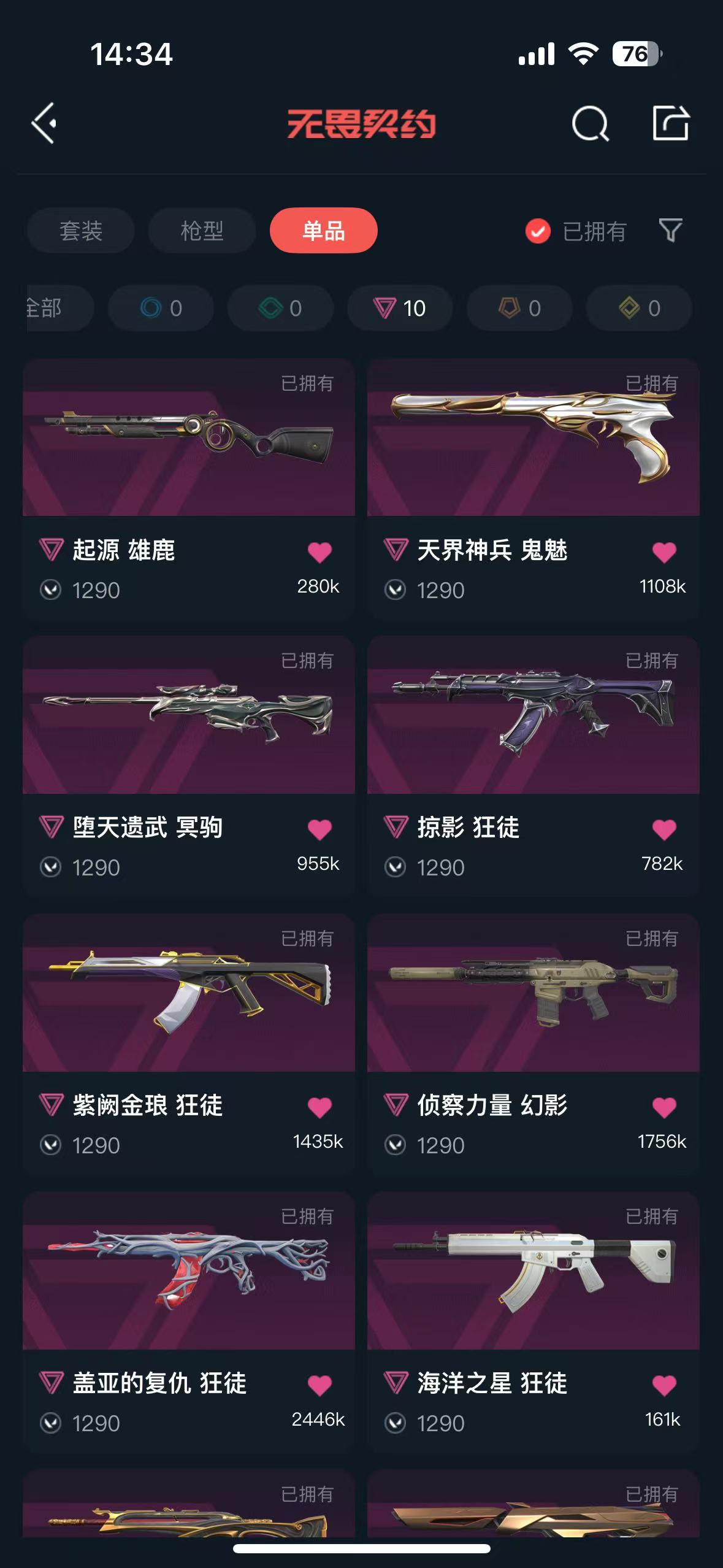The width and height of the screenshot is (723, 1568).
Task: Select the purple triangle chip showing 10
Action: 400,308
